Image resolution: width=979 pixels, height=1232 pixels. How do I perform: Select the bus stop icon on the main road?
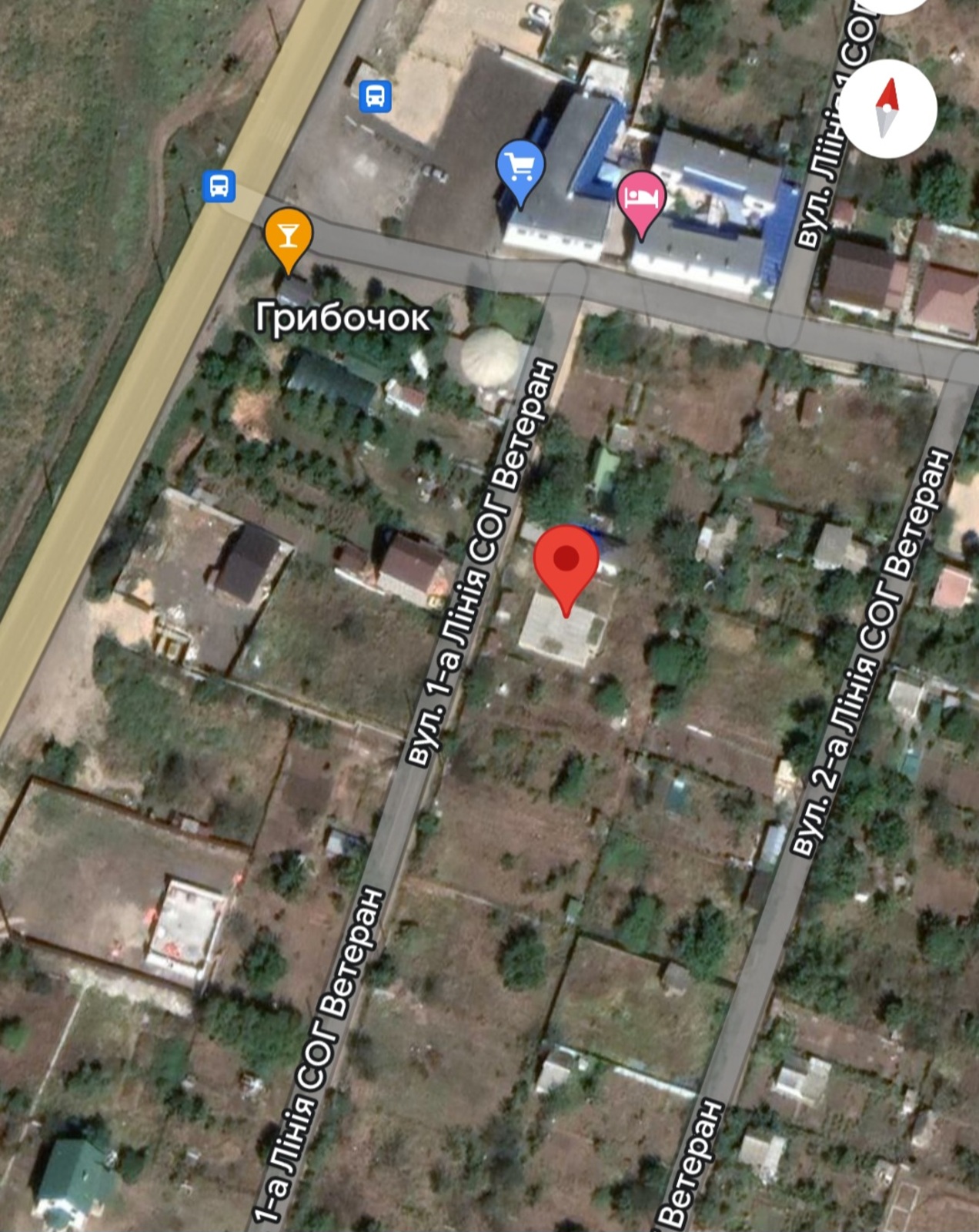pyautogui.click(x=219, y=186)
